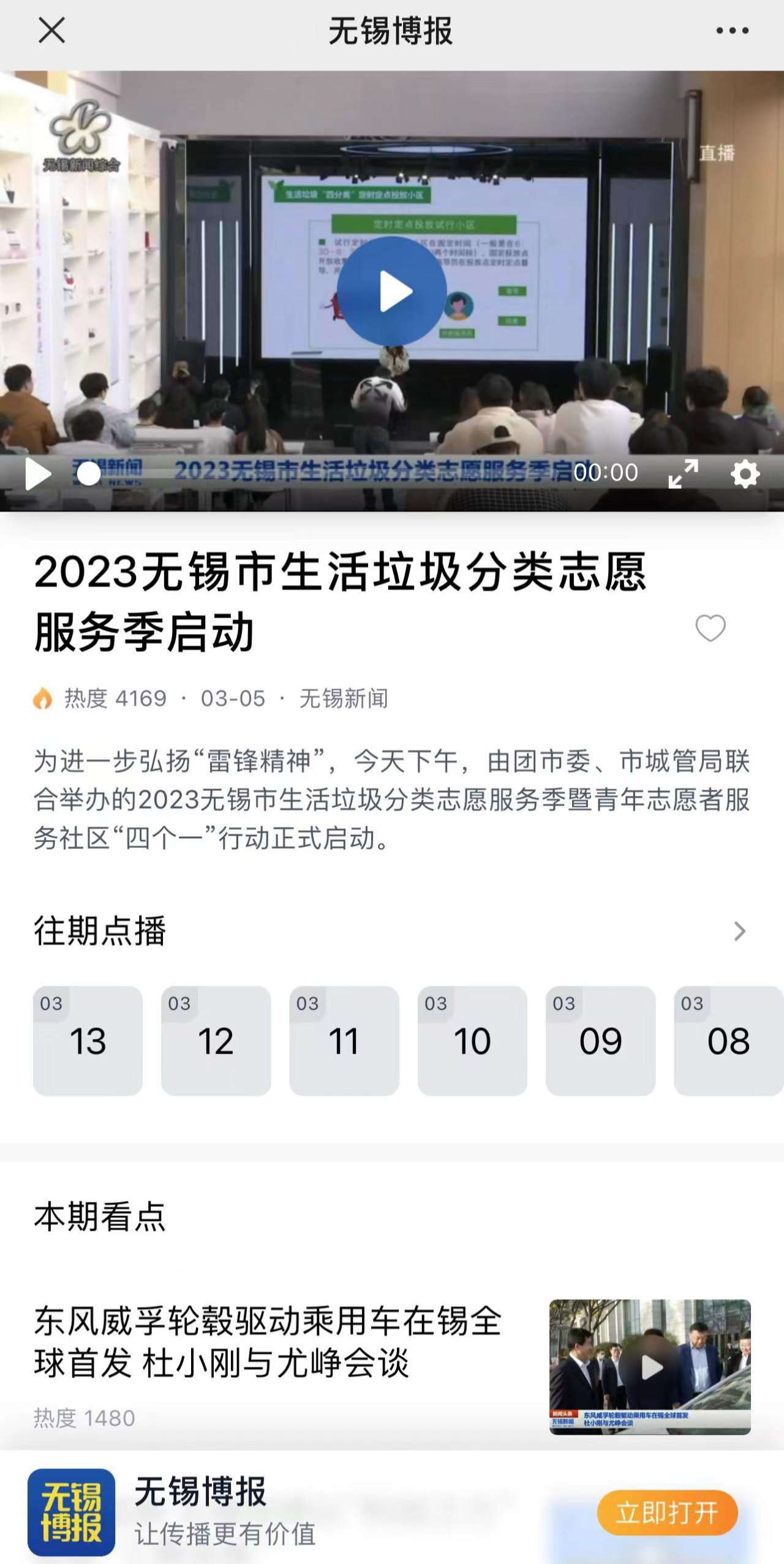Select the 03-13 past episode
The height and width of the screenshot is (1564, 784).
[x=88, y=1040]
